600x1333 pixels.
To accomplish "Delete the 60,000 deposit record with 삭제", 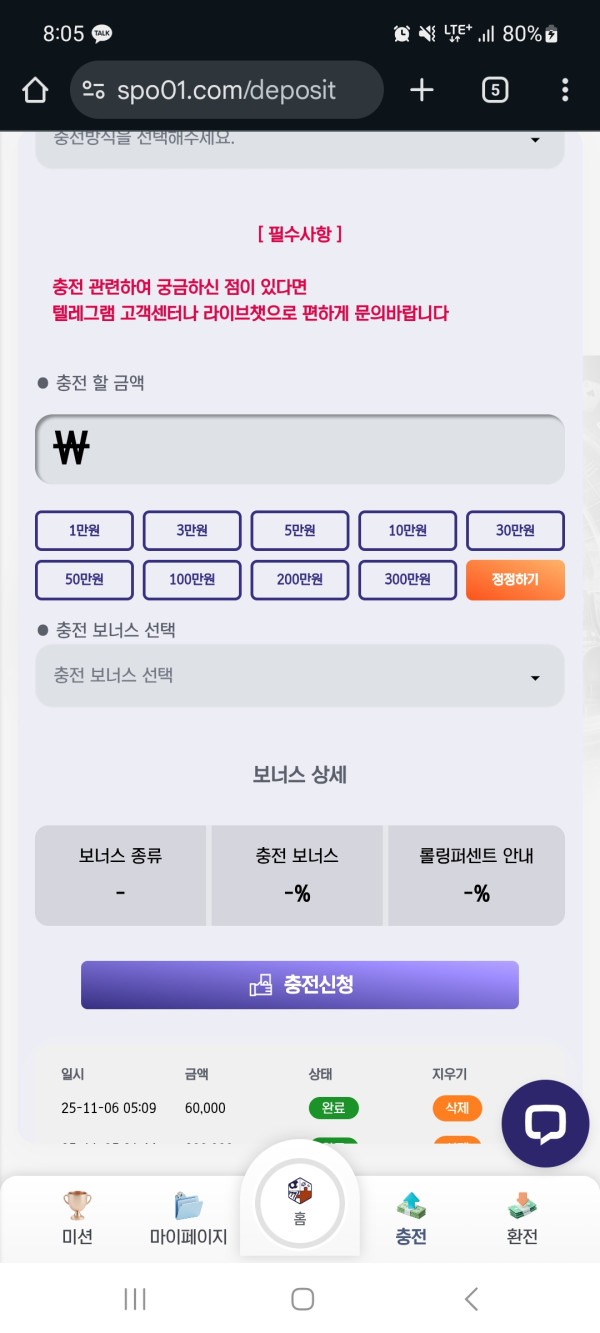I will click(x=457, y=1108).
